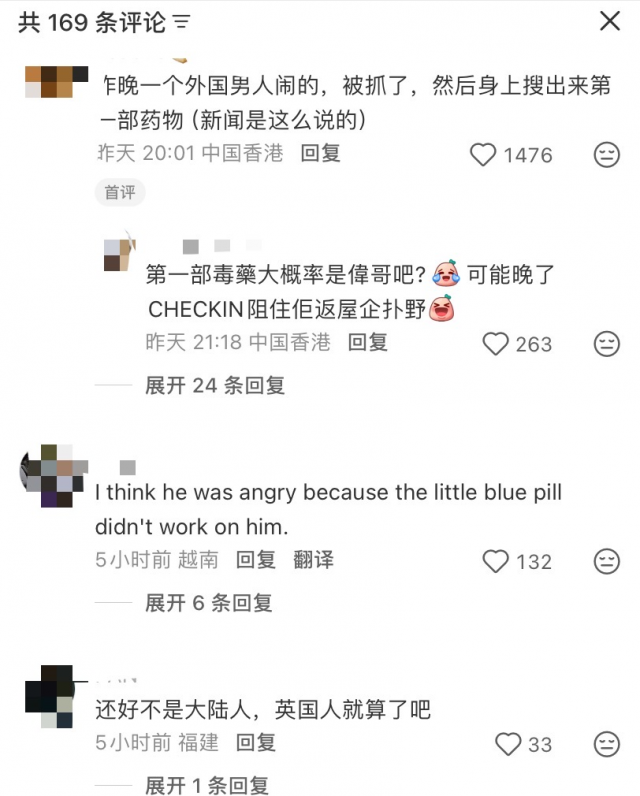Dislike the comment with 1476 likes
Screen dimensions: 640x796
[607, 155]
